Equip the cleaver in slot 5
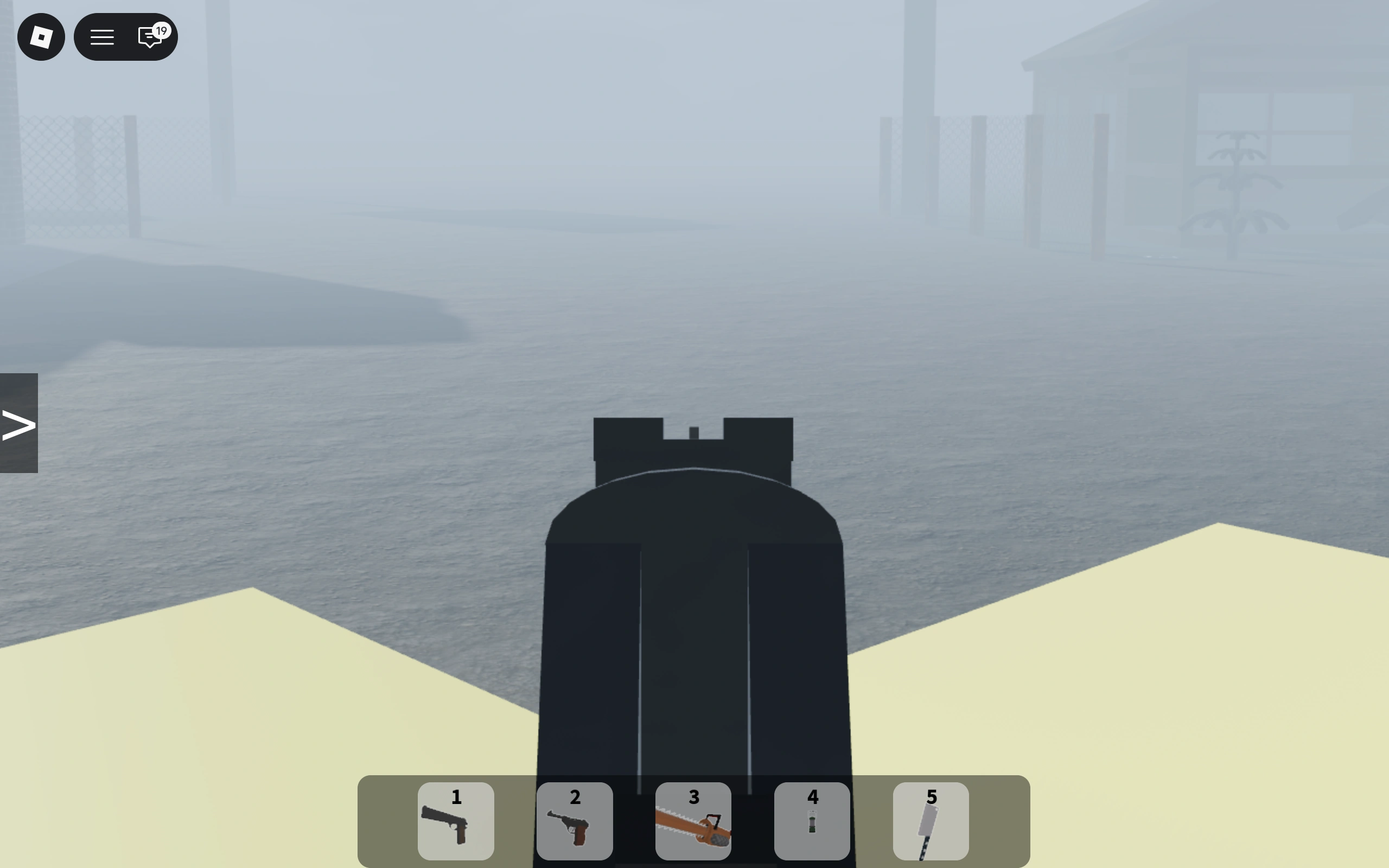Image resolution: width=1389 pixels, height=868 pixels. (931, 821)
